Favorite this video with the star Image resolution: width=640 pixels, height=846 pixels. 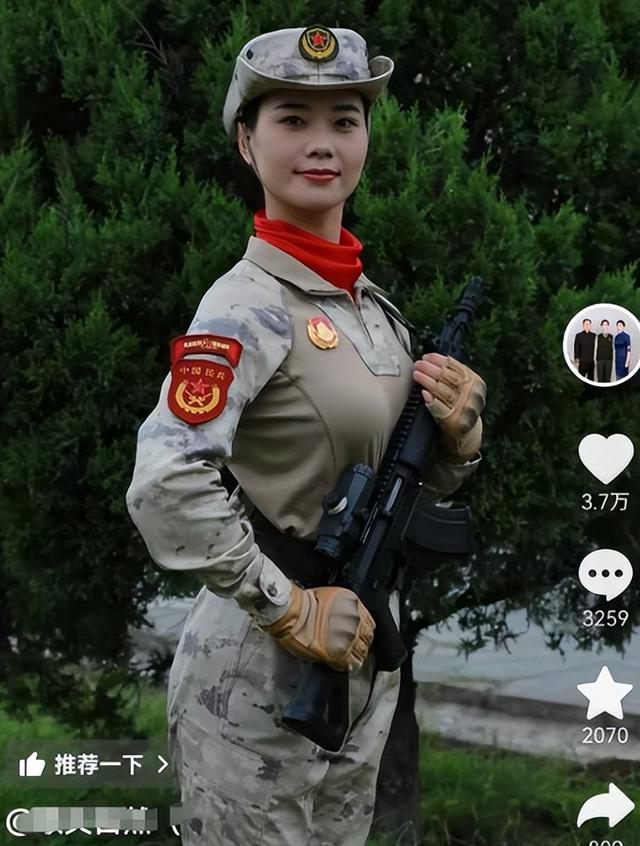pyautogui.click(x=605, y=694)
